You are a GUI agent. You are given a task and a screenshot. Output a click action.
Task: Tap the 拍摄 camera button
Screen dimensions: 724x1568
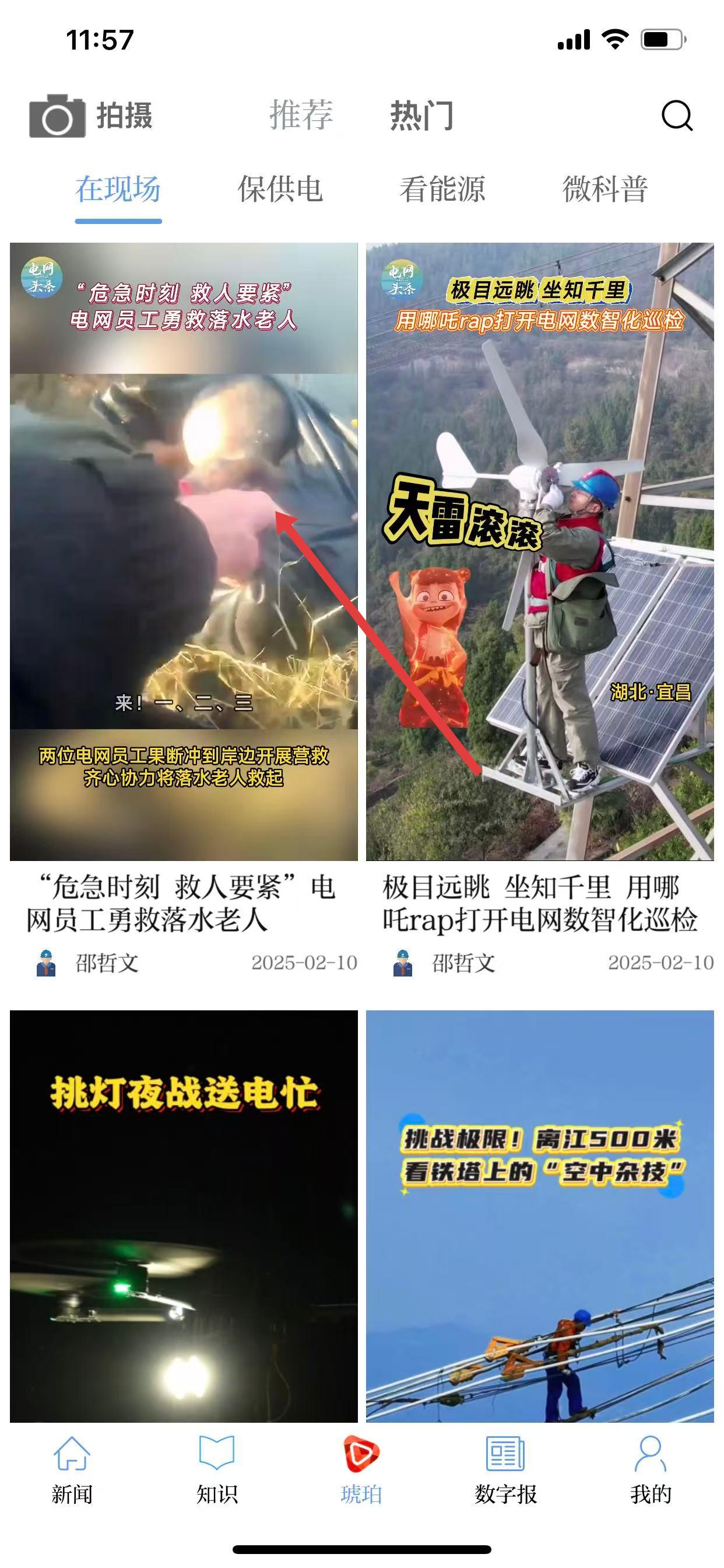[x=92, y=116]
